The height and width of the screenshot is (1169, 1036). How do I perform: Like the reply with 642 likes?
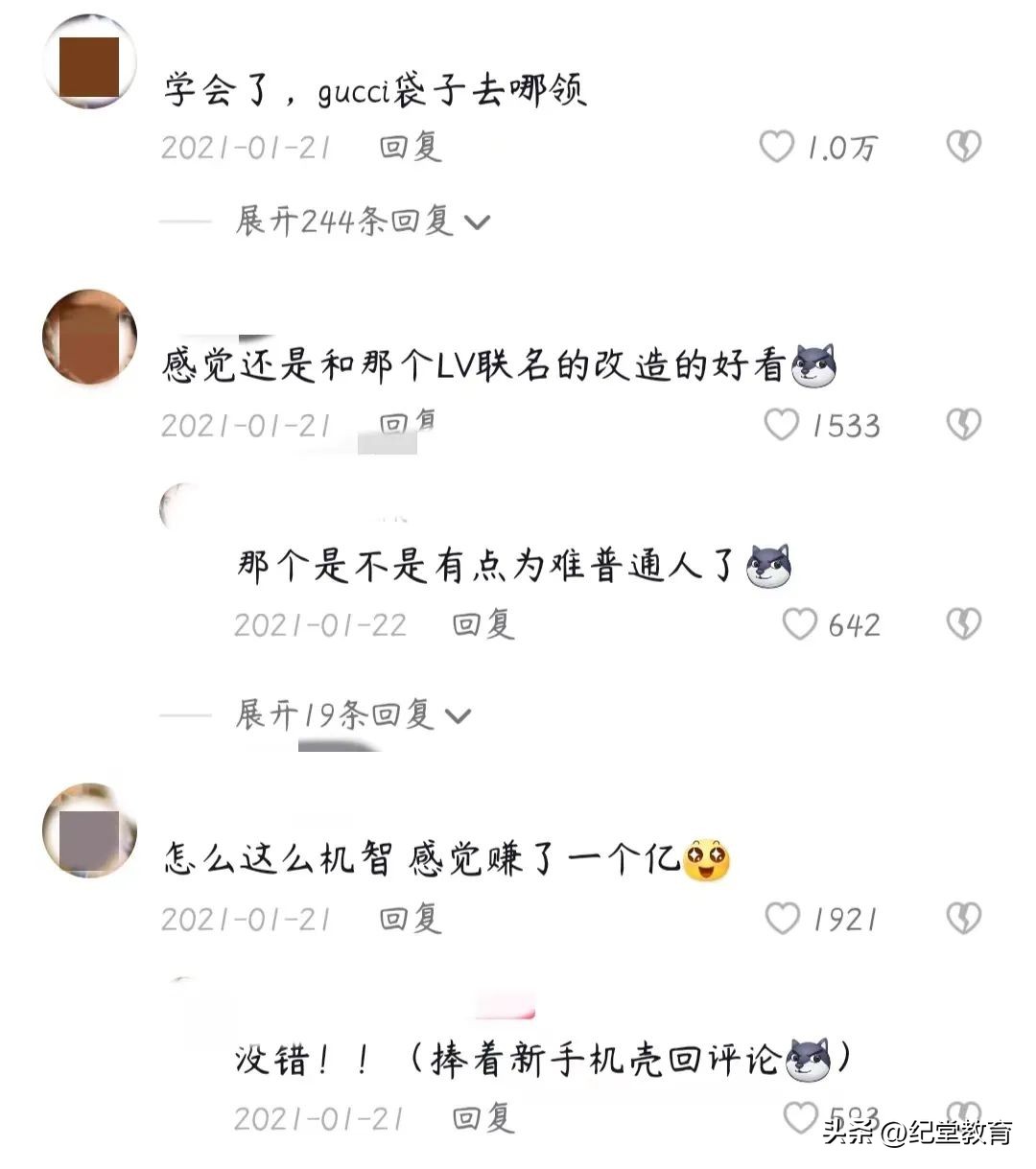click(x=801, y=623)
